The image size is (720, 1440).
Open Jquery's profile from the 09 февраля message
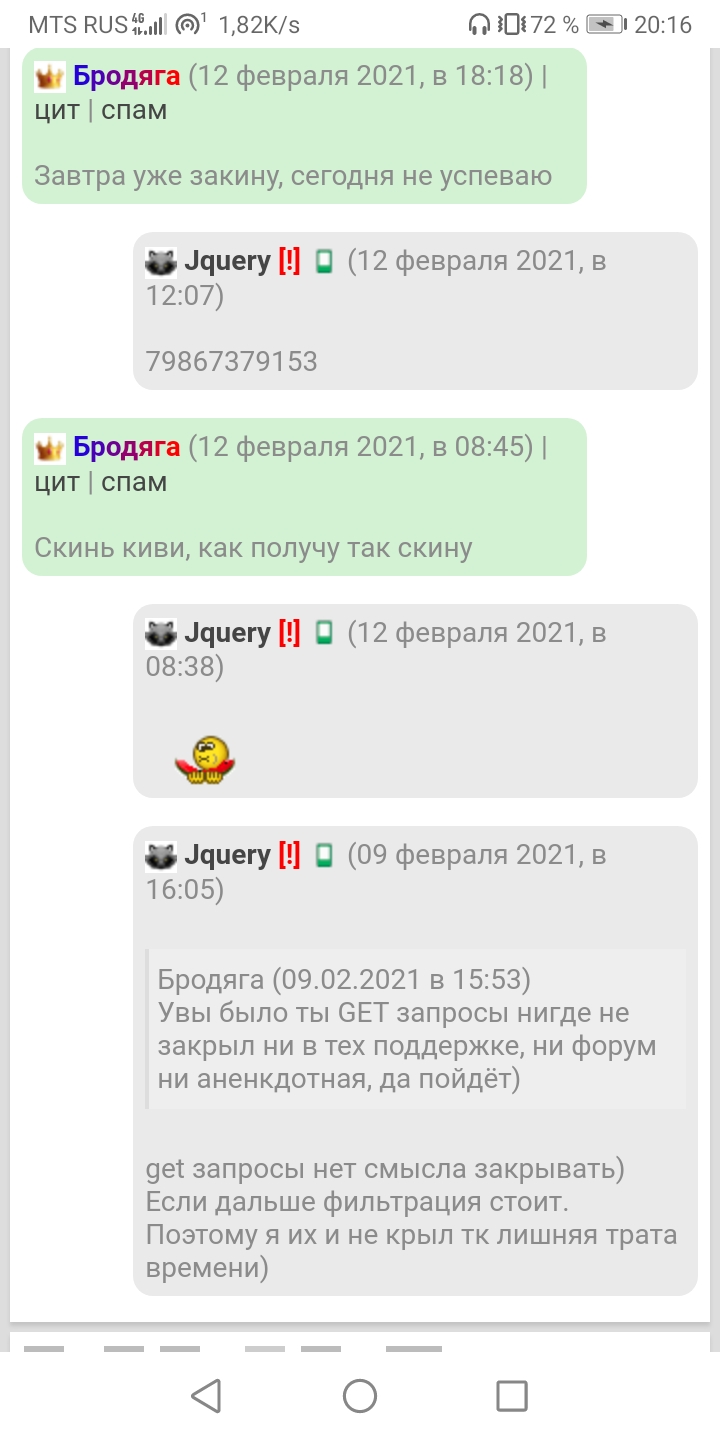click(x=227, y=855)
